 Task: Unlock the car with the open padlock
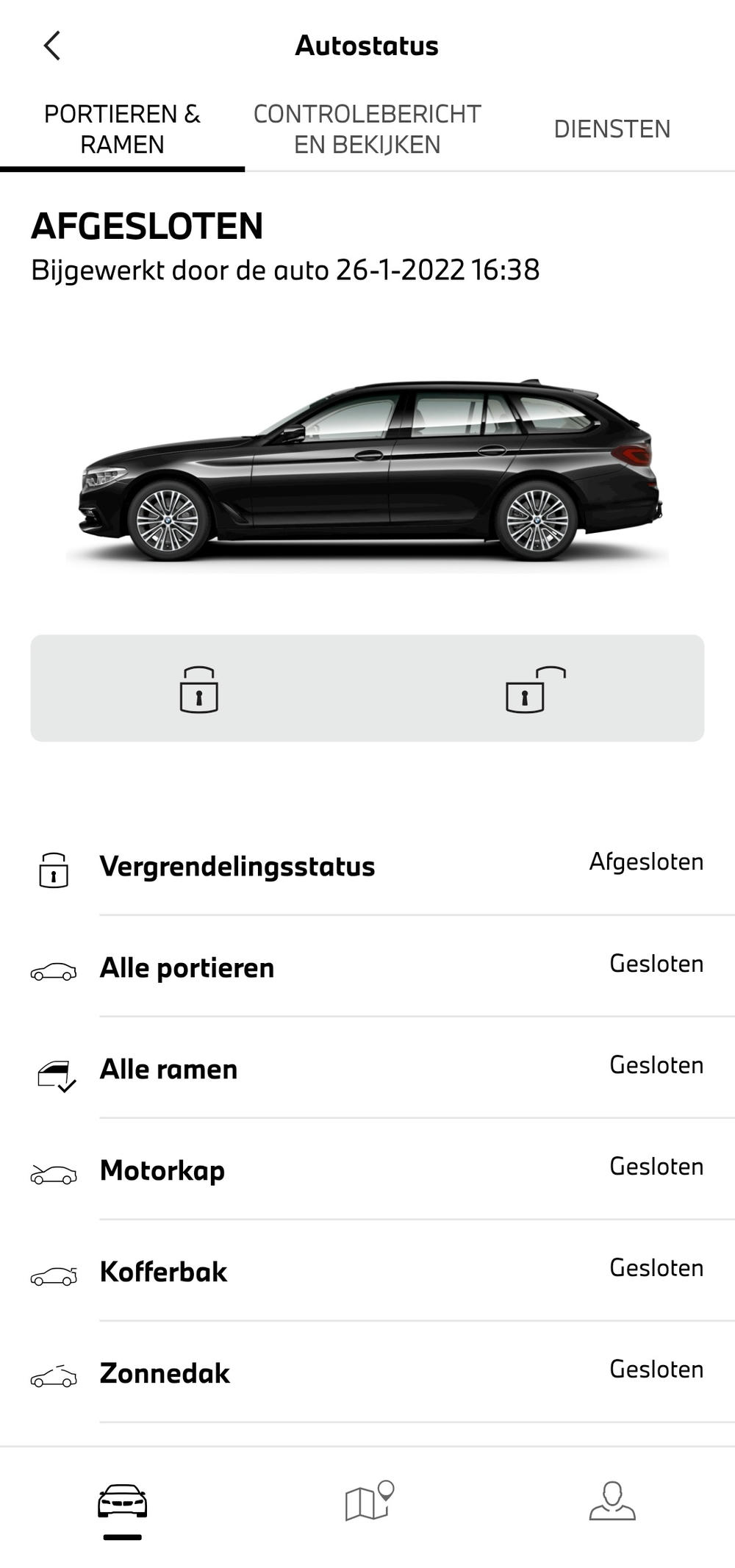535,690
